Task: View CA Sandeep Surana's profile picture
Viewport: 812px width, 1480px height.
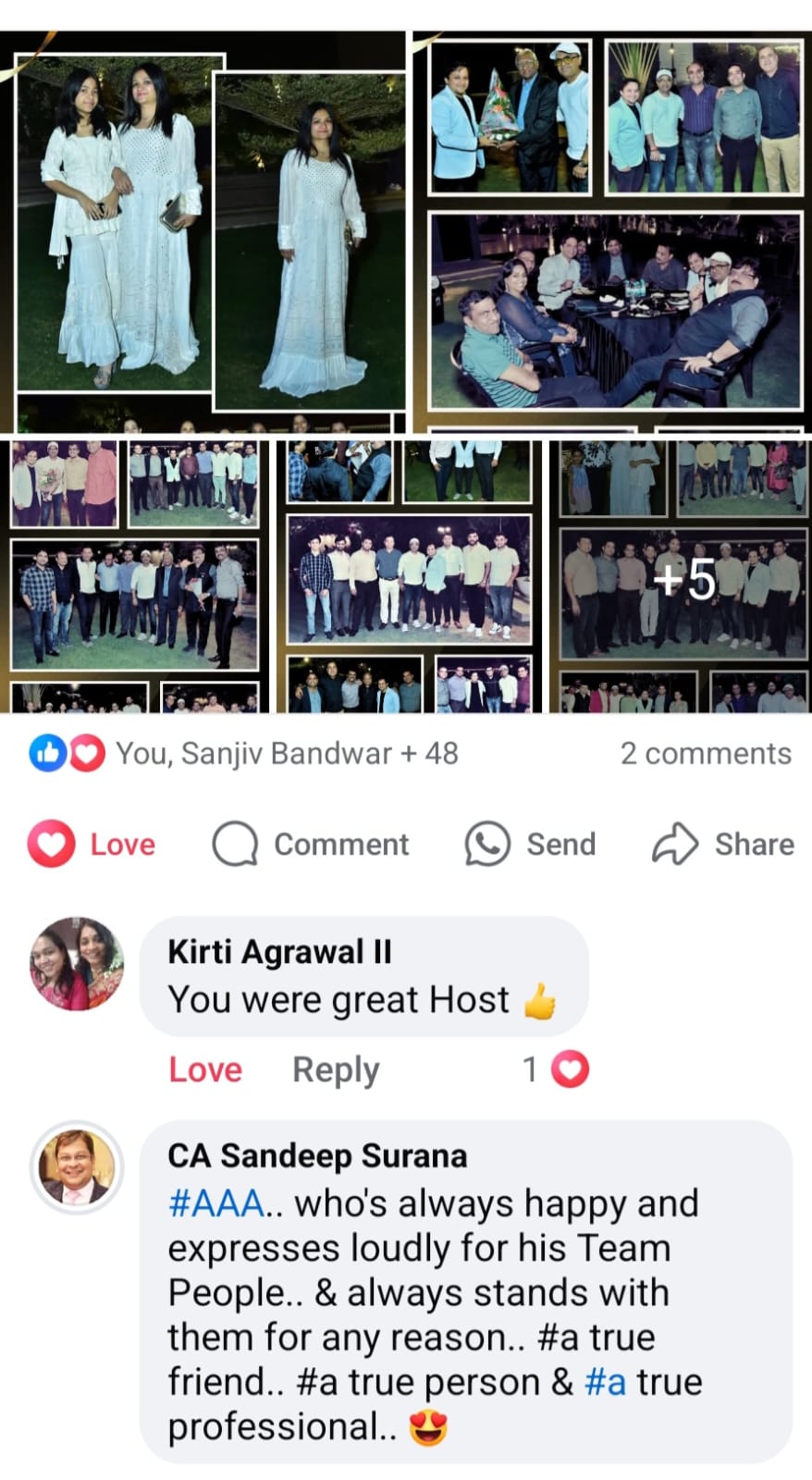Action: click(x=77, y=1167)
